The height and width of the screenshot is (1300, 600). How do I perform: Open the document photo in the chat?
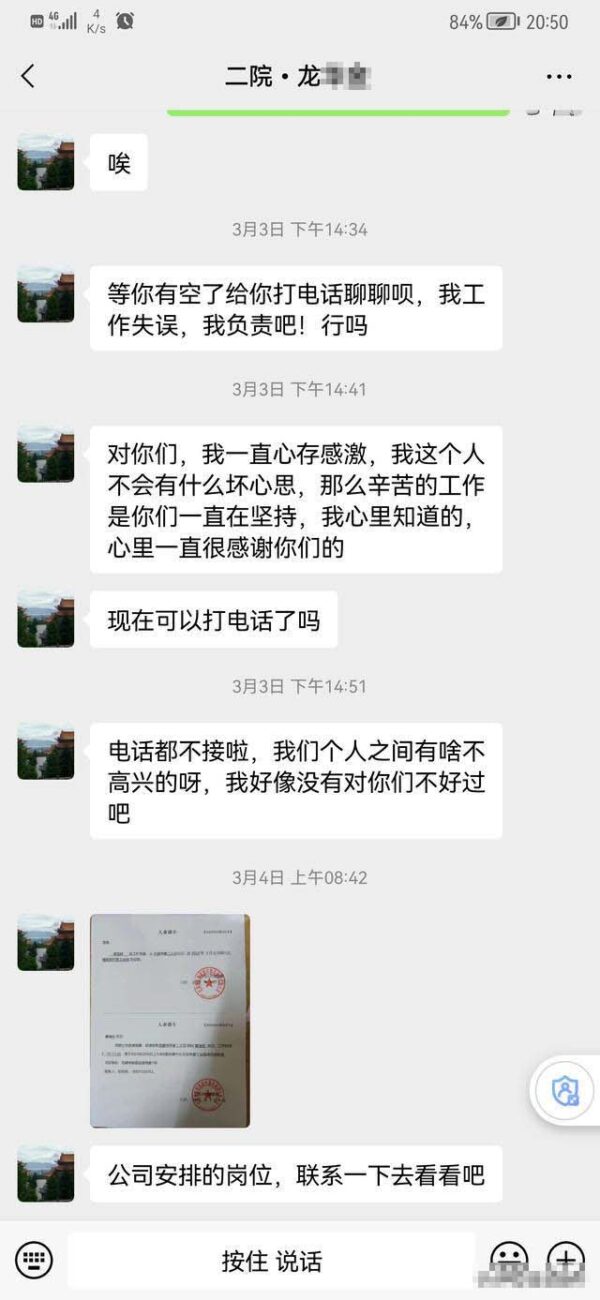169,1020
